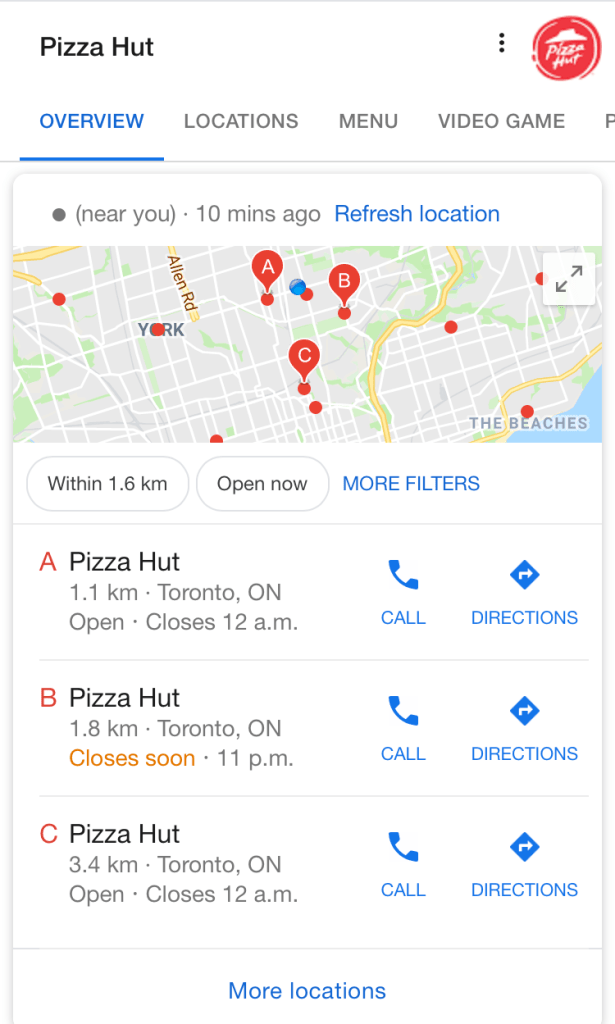Open the Video Game tab
Image resolution: width=615 pixels, height=1024 pixels.
tap(501, 121)
